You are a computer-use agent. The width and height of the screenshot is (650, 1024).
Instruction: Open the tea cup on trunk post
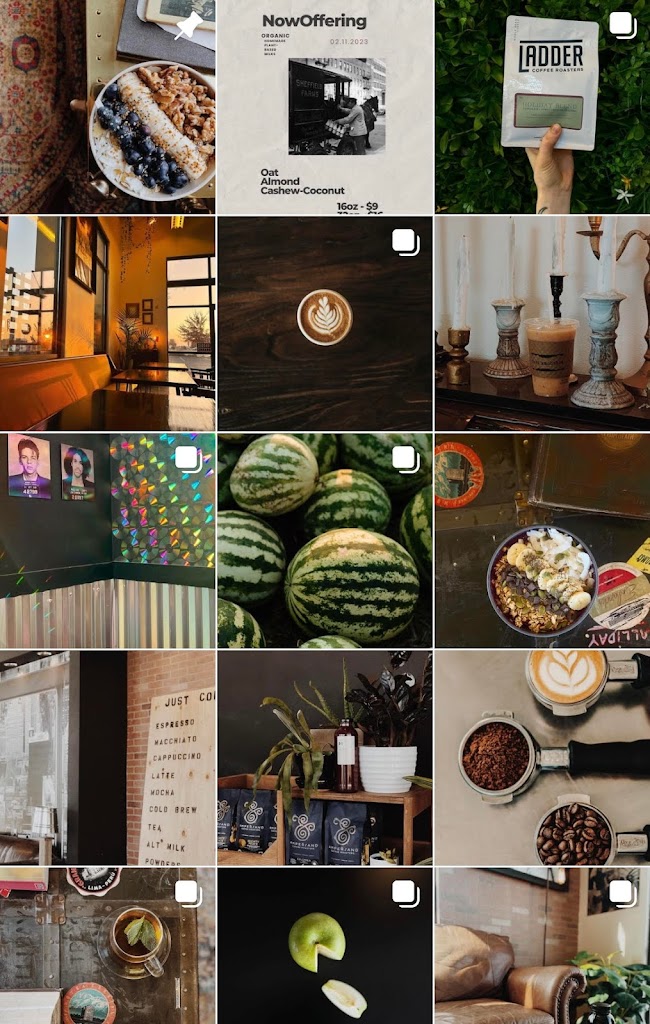(107, 946)
